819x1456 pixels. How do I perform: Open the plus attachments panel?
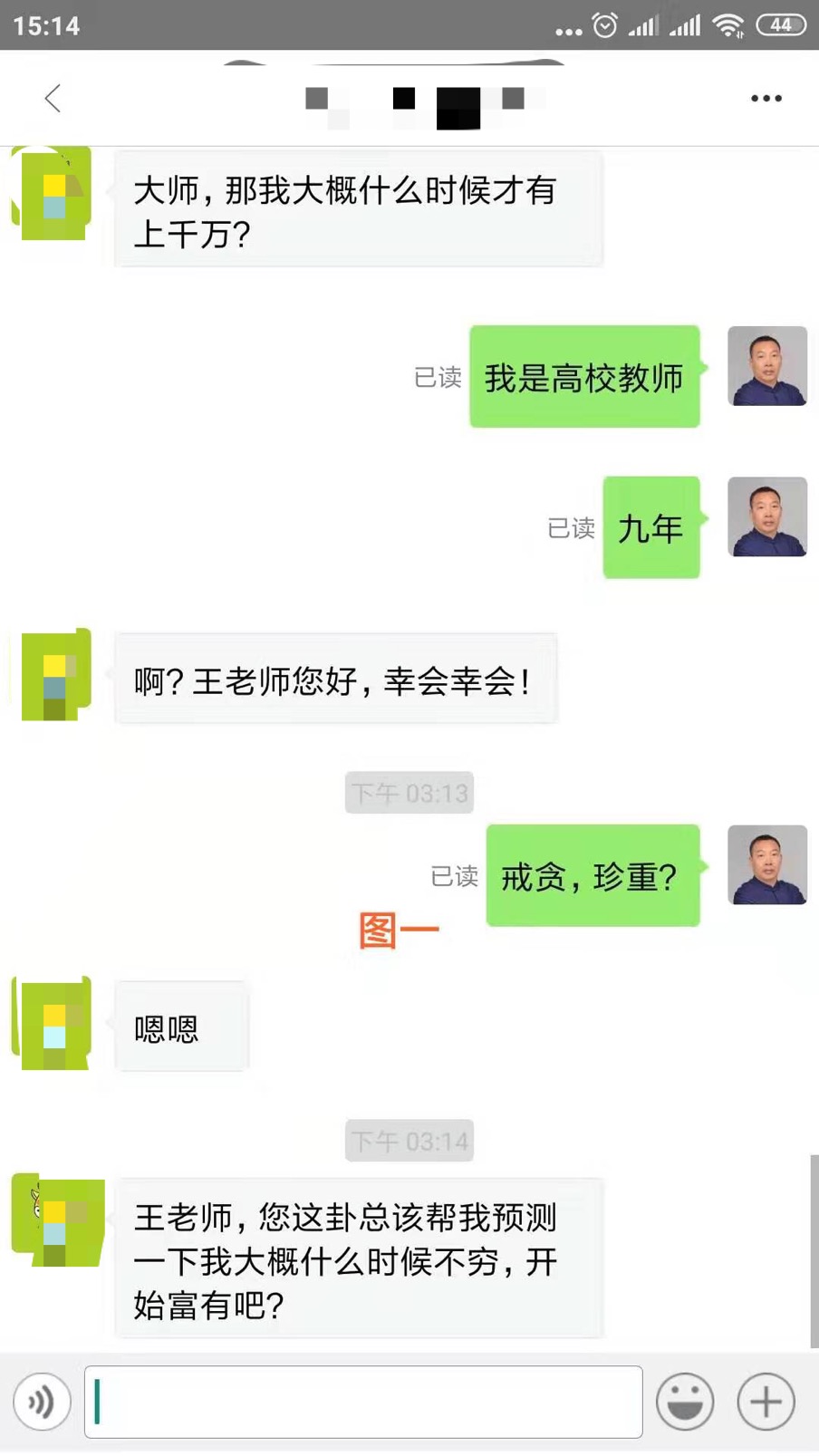click(x=766, y=1402)
